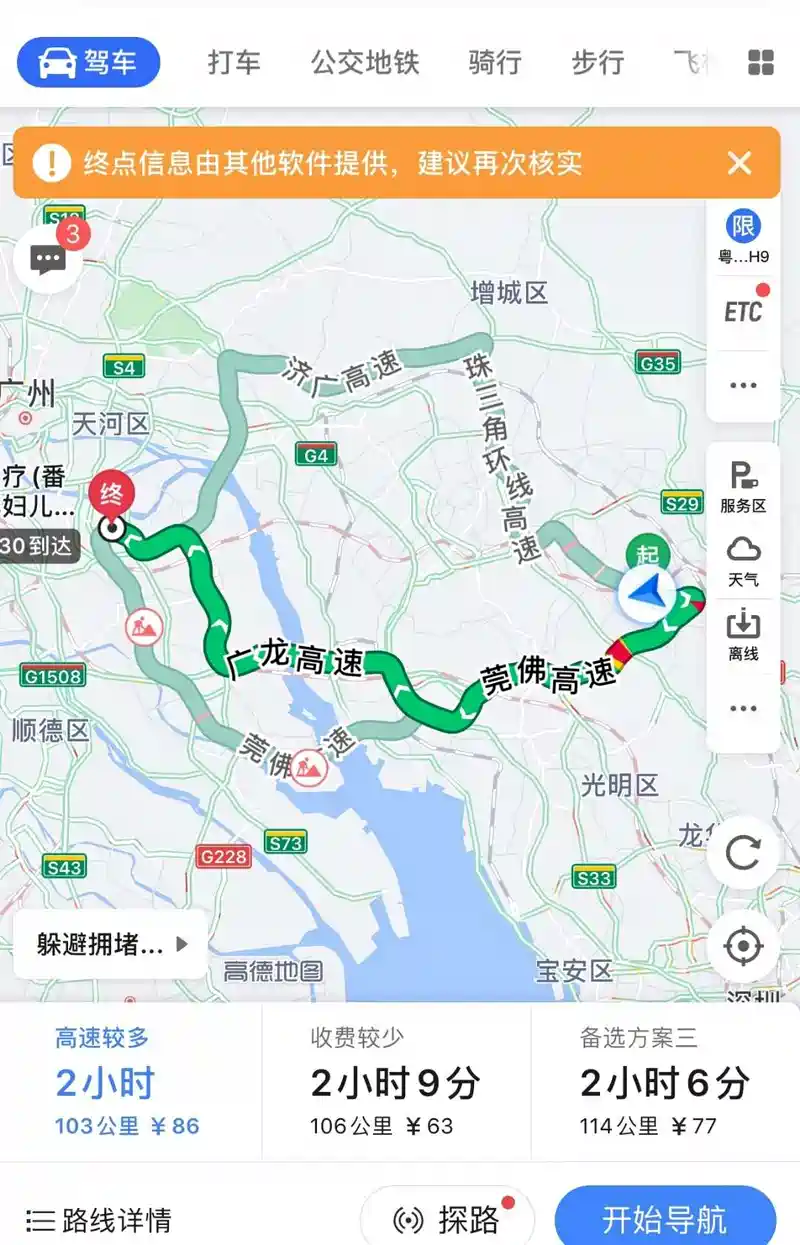The image size is (800, 1245).
Task: Open the grid menu of all travel modes
Action: click(x=761, y=63)
